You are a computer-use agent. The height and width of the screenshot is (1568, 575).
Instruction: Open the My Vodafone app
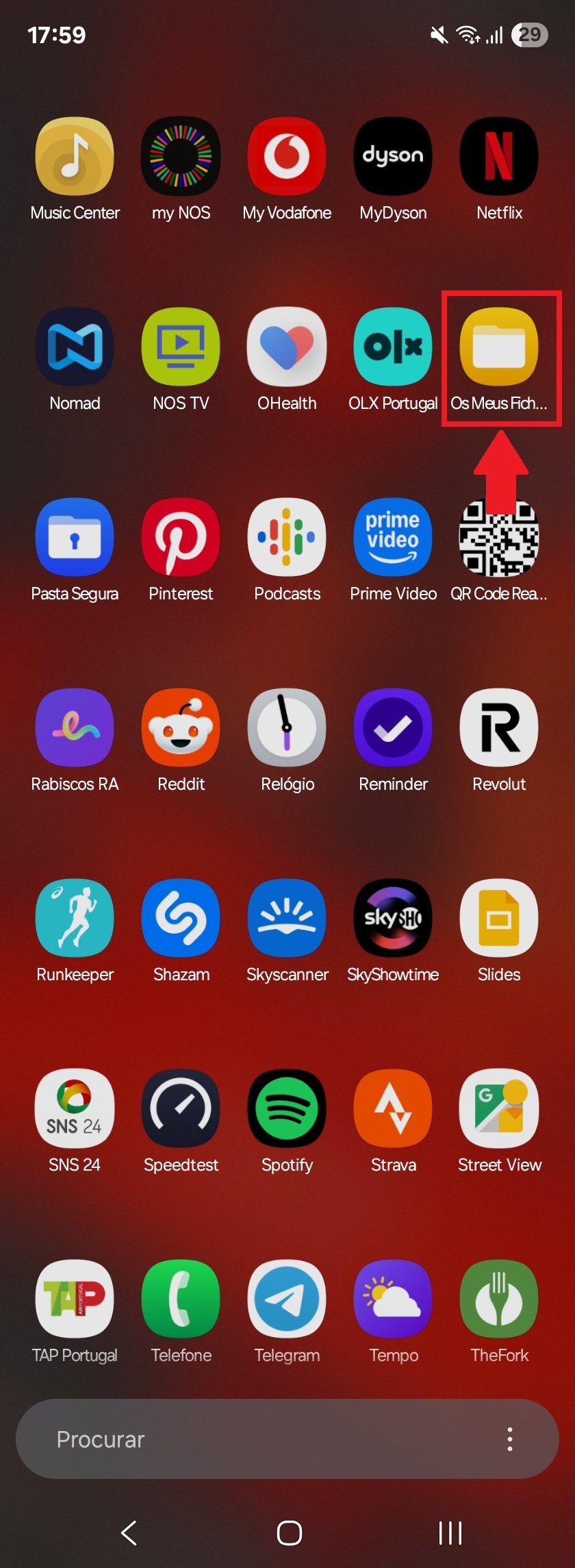287,157
